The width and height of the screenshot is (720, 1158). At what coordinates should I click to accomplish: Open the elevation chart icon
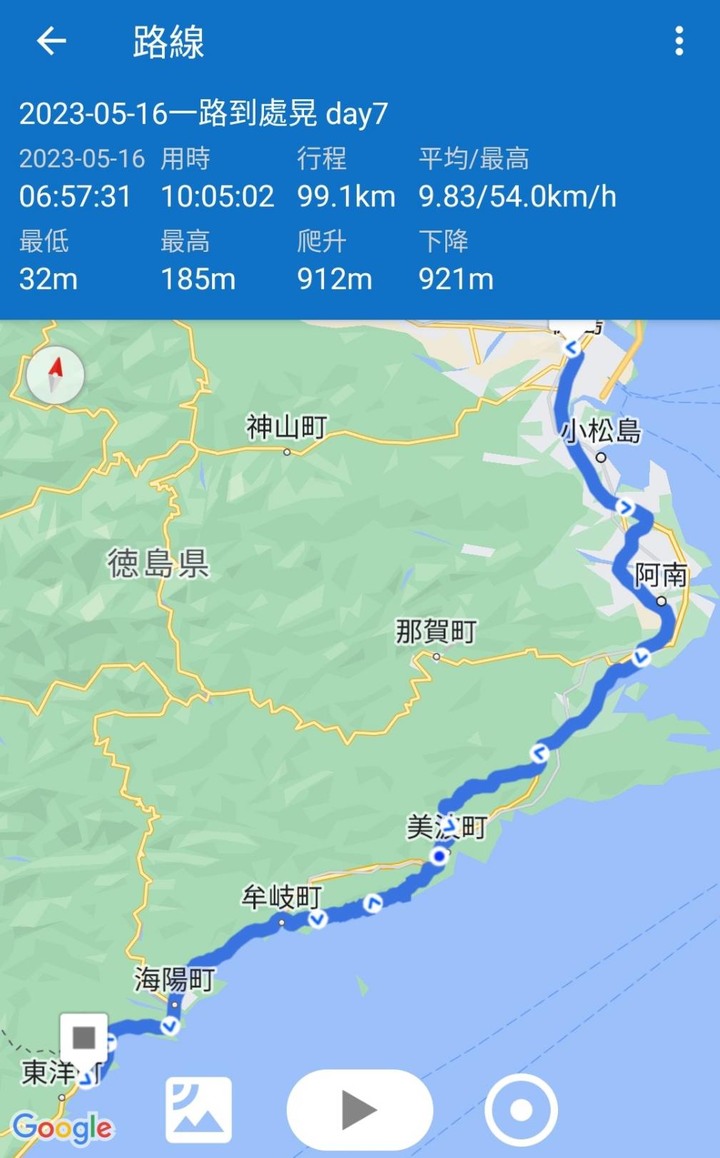(x=198, y=1110)
